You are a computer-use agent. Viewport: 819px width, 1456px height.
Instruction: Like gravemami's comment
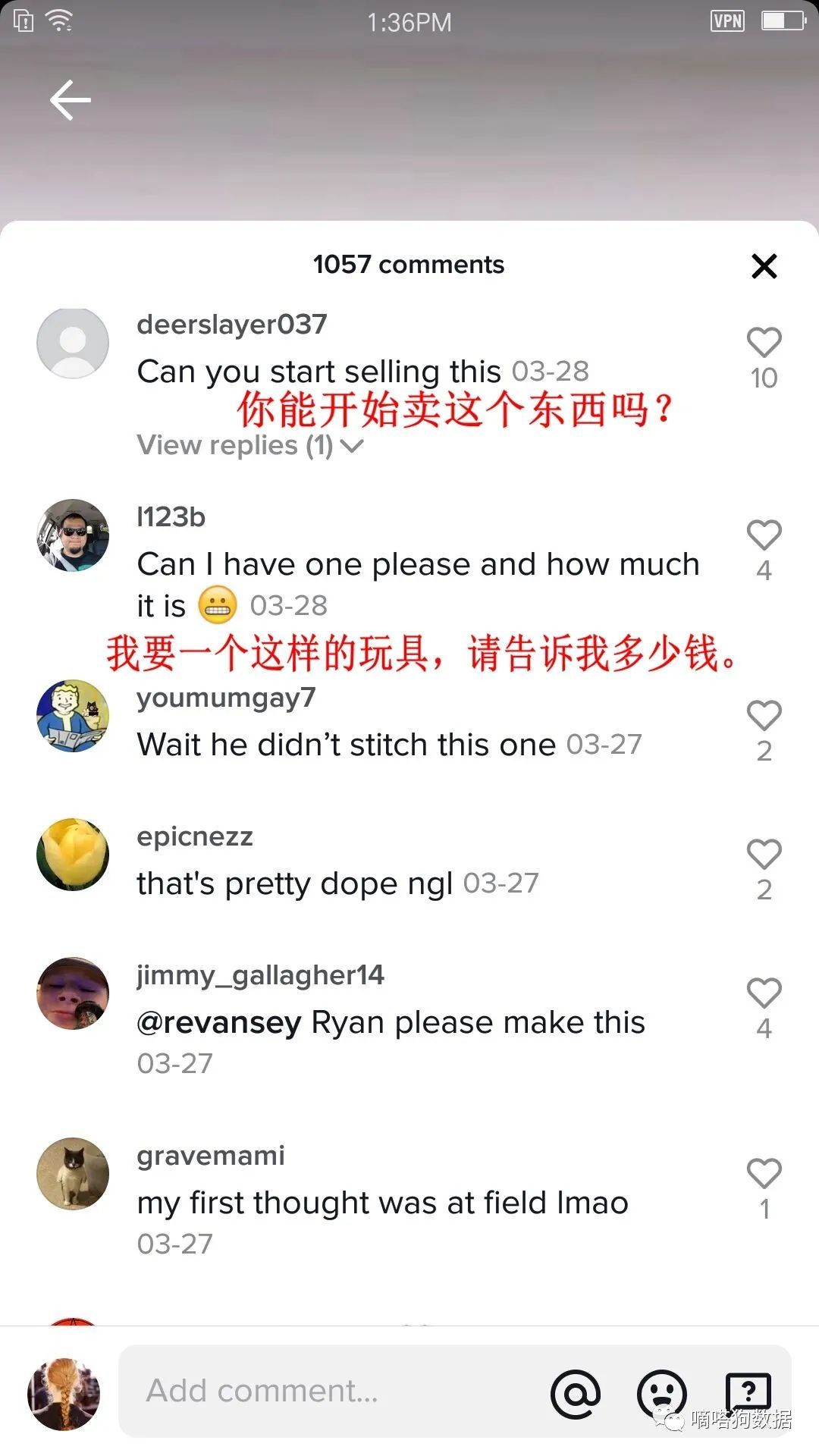[764, 1174]
